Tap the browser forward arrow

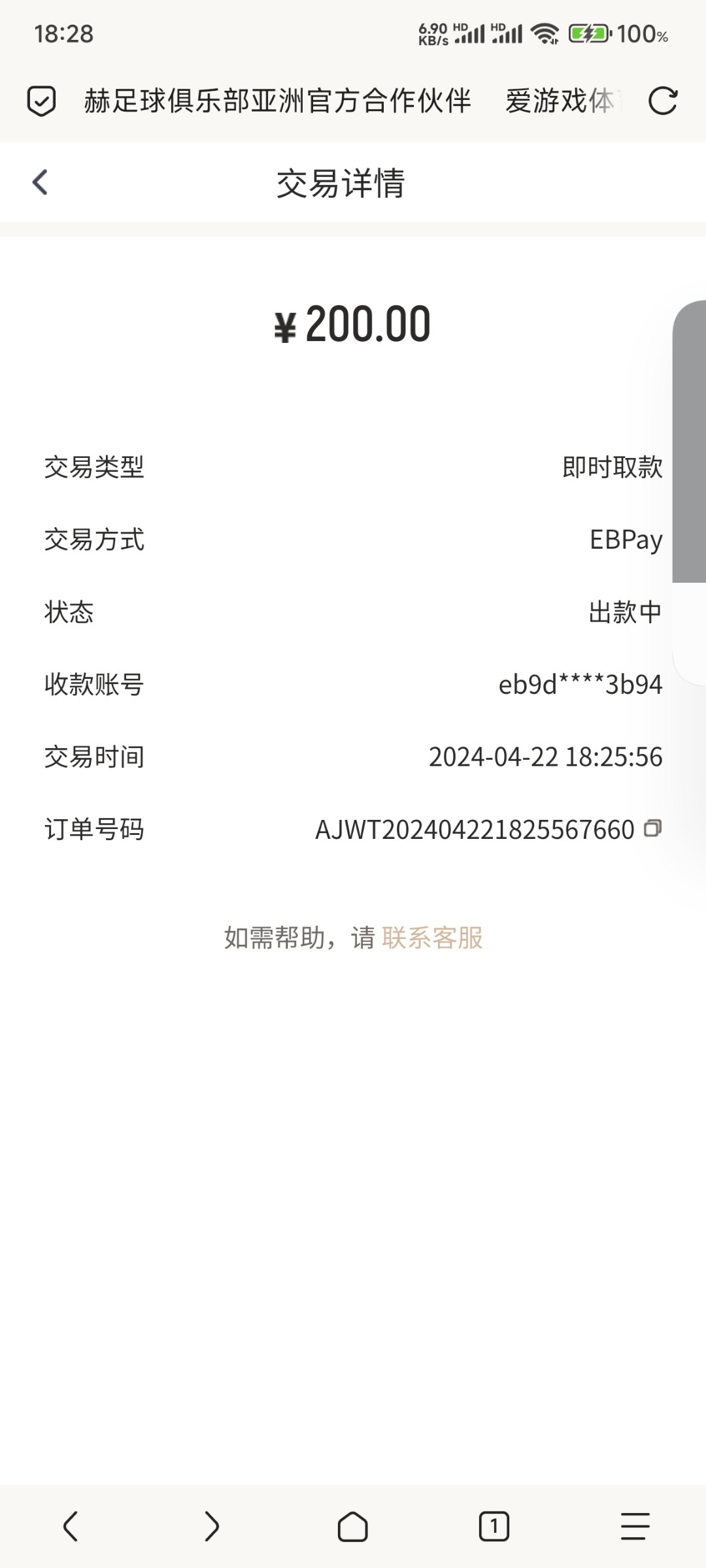click(x=211, y=1527)
